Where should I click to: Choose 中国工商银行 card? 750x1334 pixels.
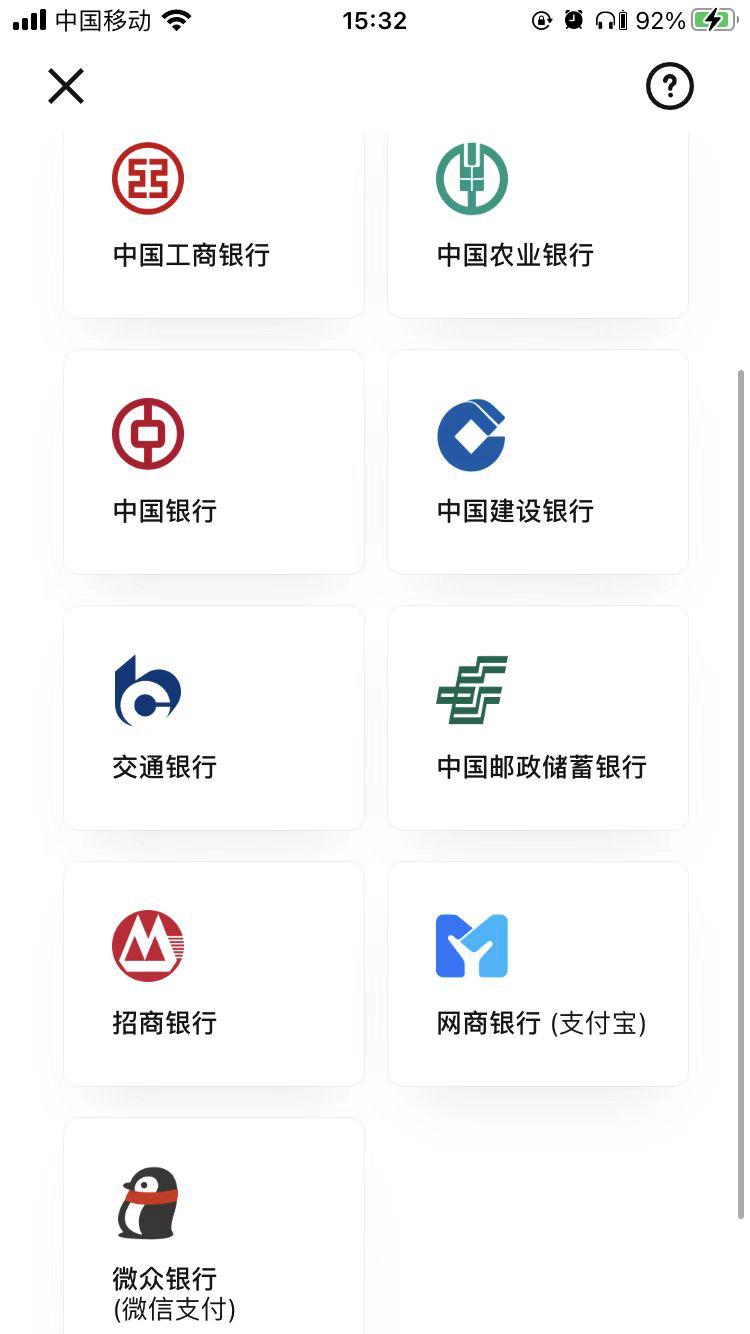[213, 220]
